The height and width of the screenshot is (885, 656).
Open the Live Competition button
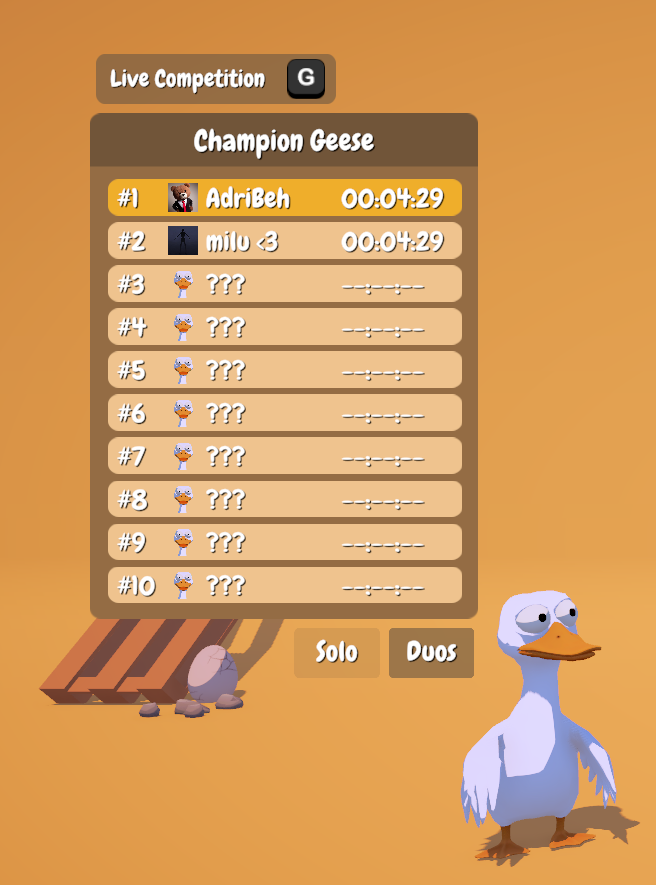point(215,79)
